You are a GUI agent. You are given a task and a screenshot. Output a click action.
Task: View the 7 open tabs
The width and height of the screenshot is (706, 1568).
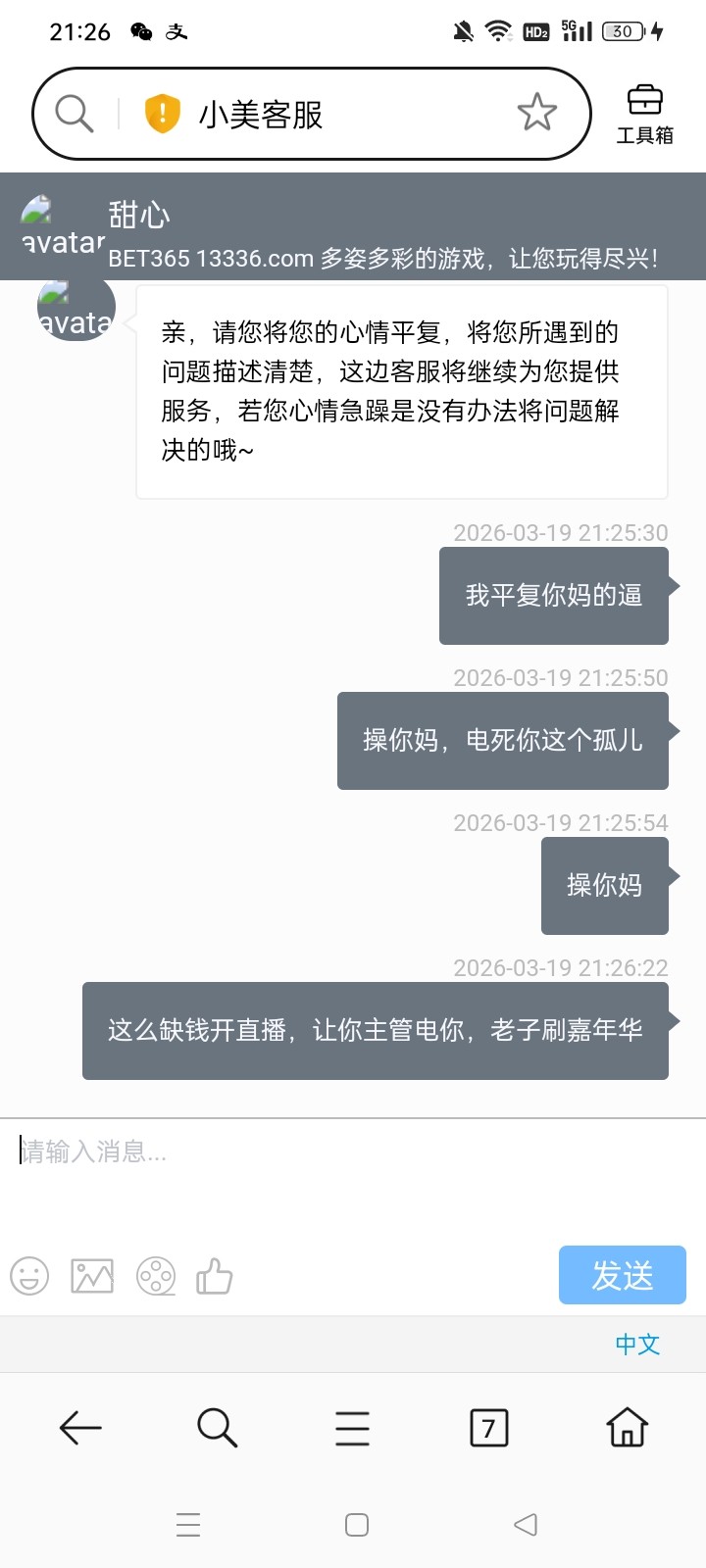489,1428
